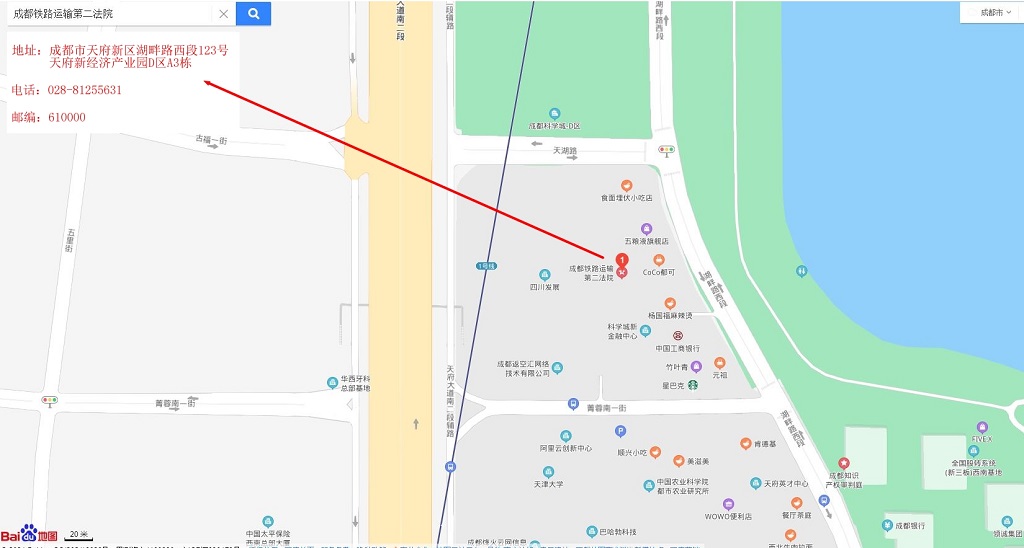Image resolution: width=1024 pixels, height=548 pixels.
Task: Tap the search box with 成都铁路运输第二法院
Action: click(x=110, y=14)
